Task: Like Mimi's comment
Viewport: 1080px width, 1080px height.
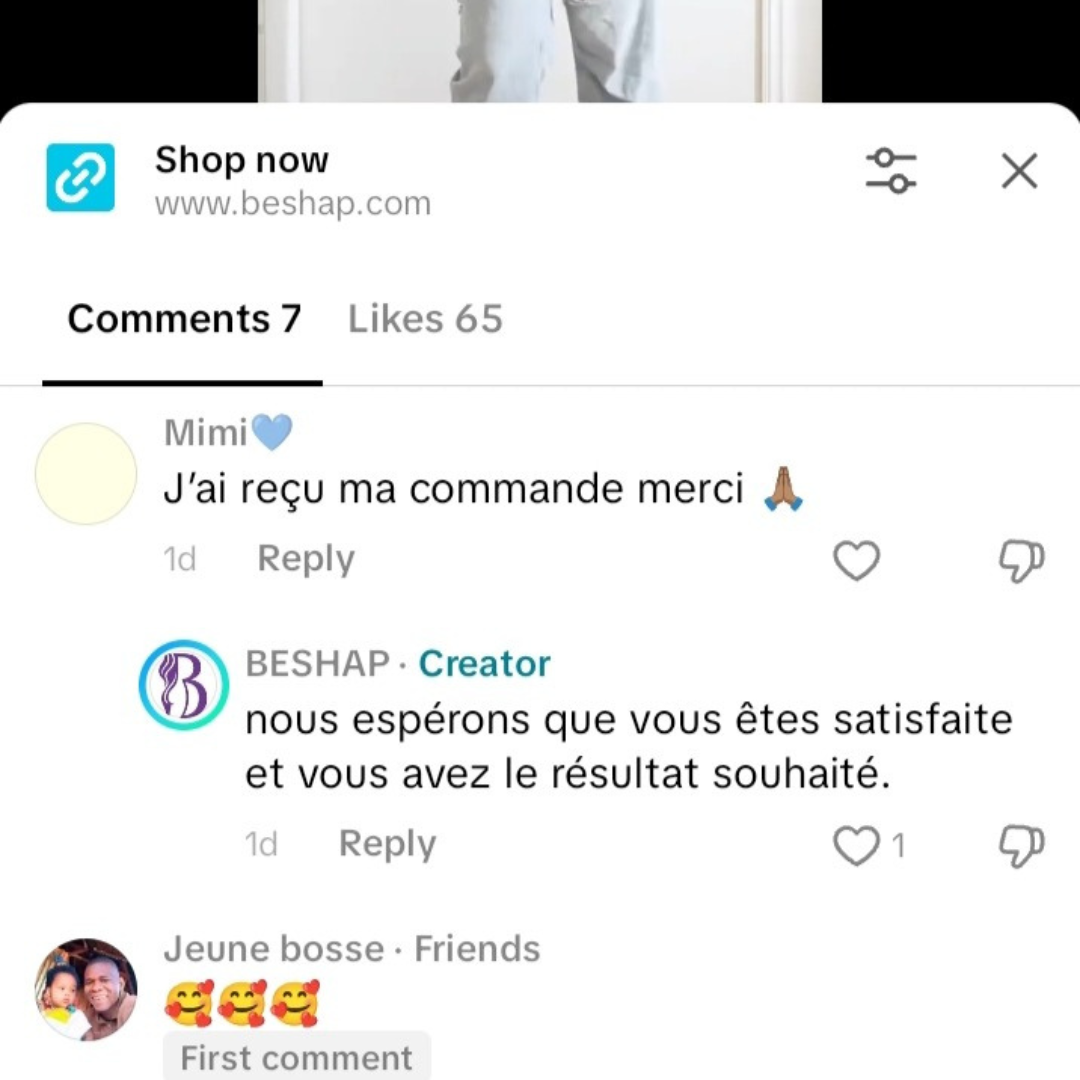Action: pos(857,561)
